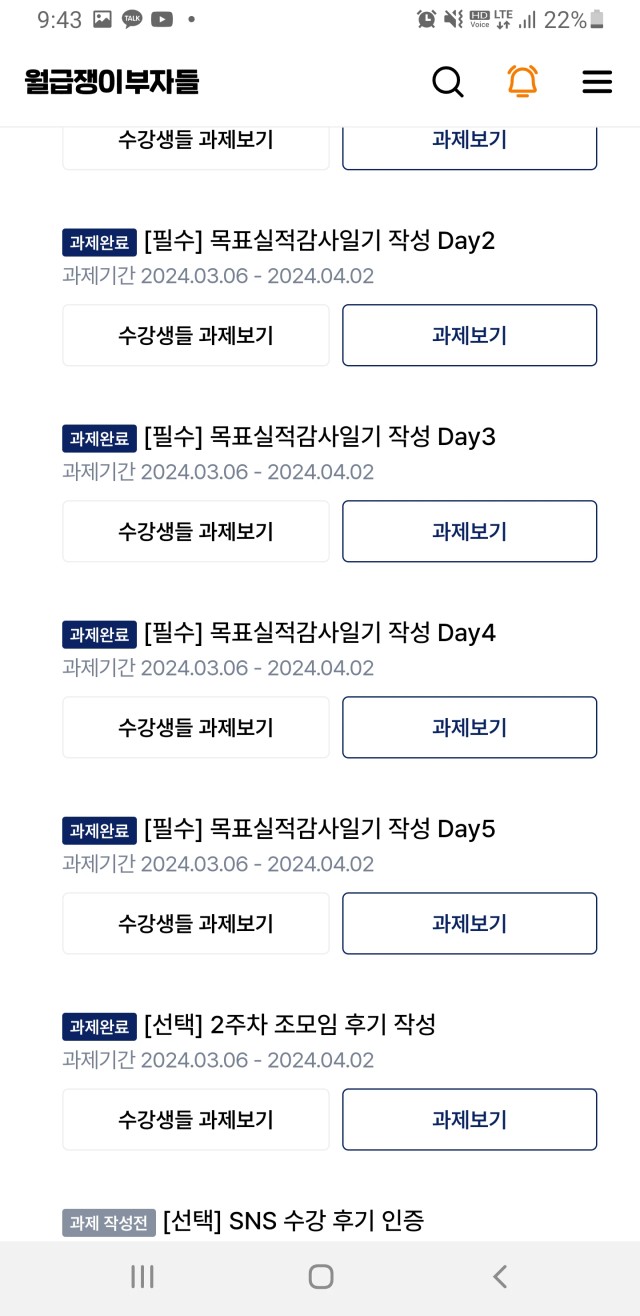Open the notifications bell
Viewport: 640px width, 1316px height.
[x=522, y=82]
